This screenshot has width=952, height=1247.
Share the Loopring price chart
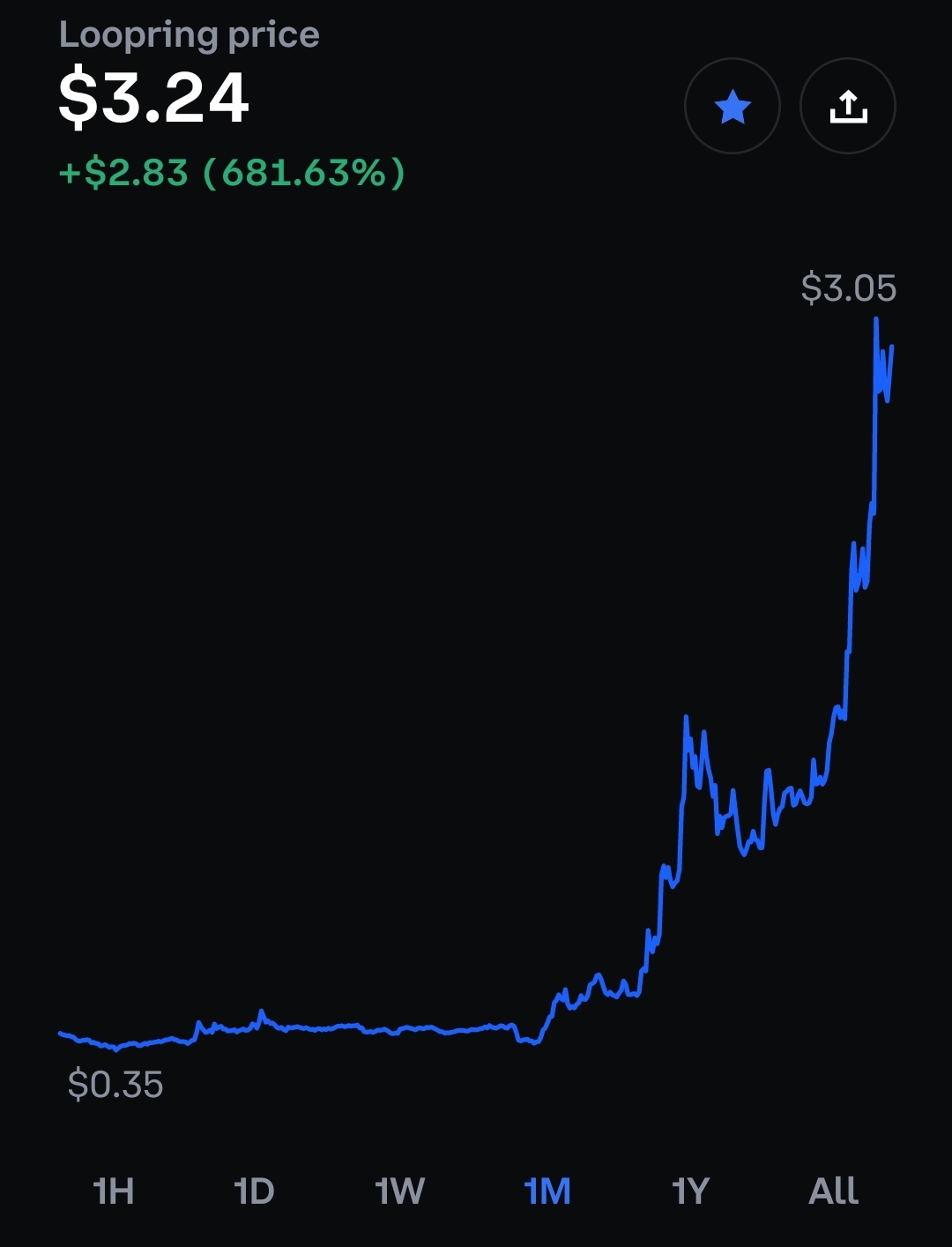pos(848,107)
